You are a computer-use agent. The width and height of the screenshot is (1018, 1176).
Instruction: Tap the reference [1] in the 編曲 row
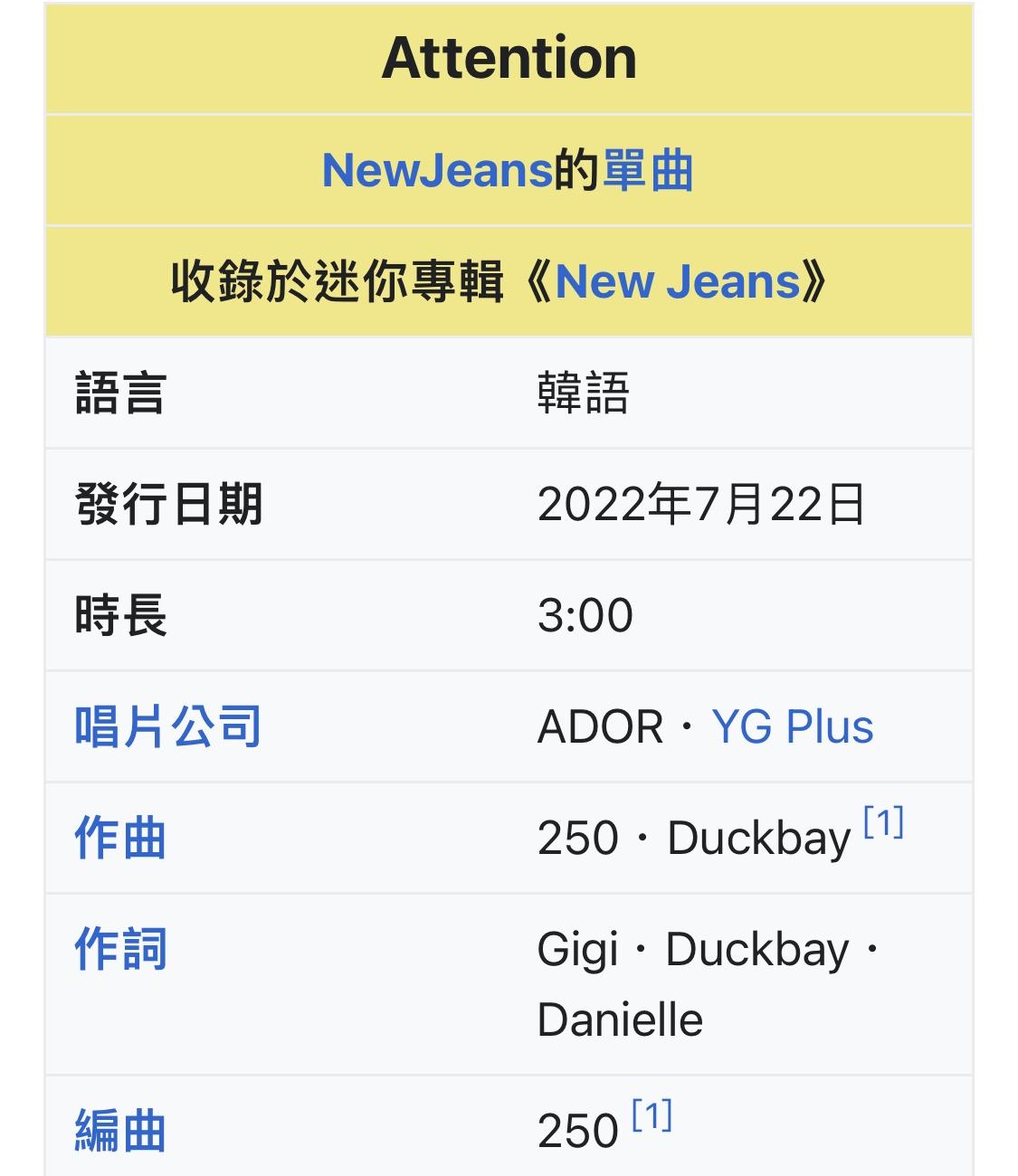point(652,1116)
